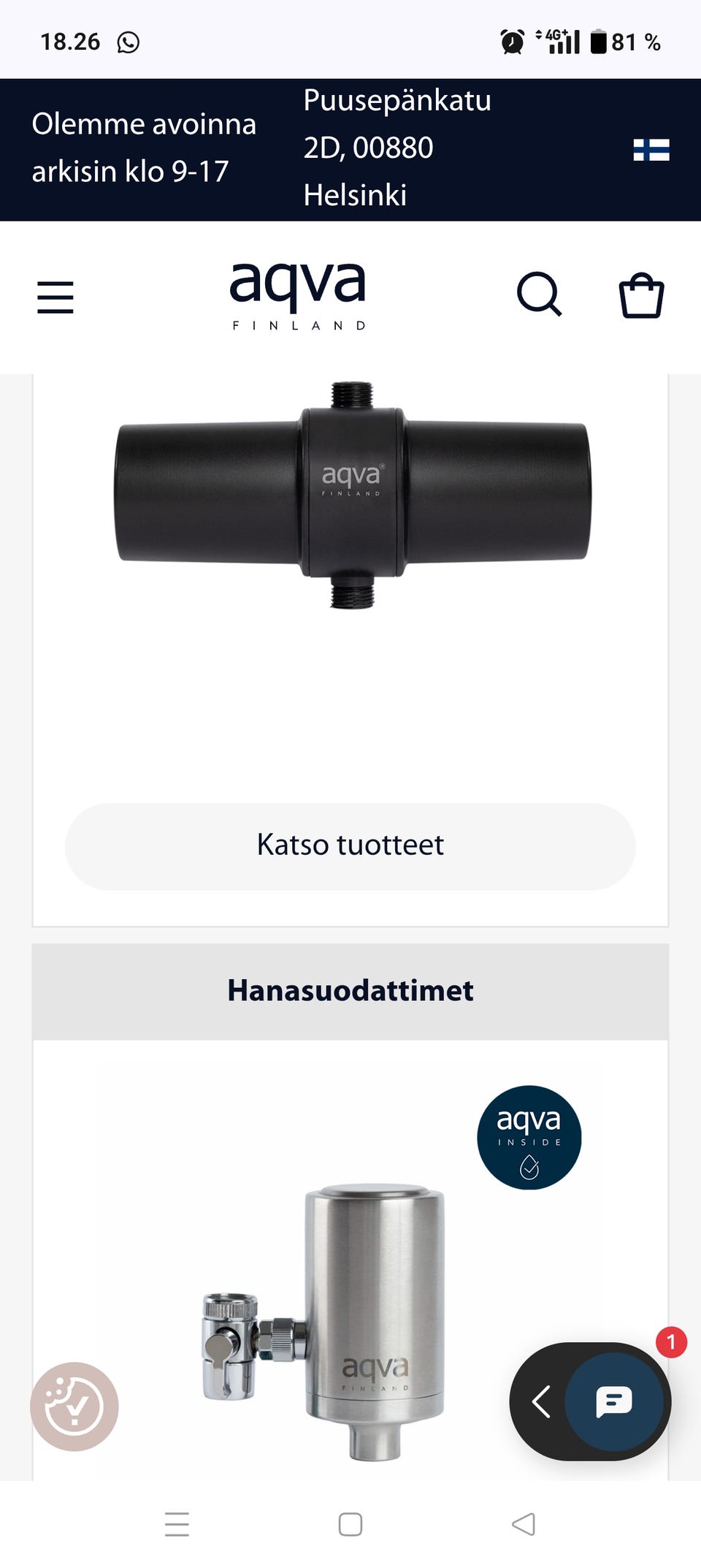
Task: Open the black filter product image
Action: tap(352, 495)
